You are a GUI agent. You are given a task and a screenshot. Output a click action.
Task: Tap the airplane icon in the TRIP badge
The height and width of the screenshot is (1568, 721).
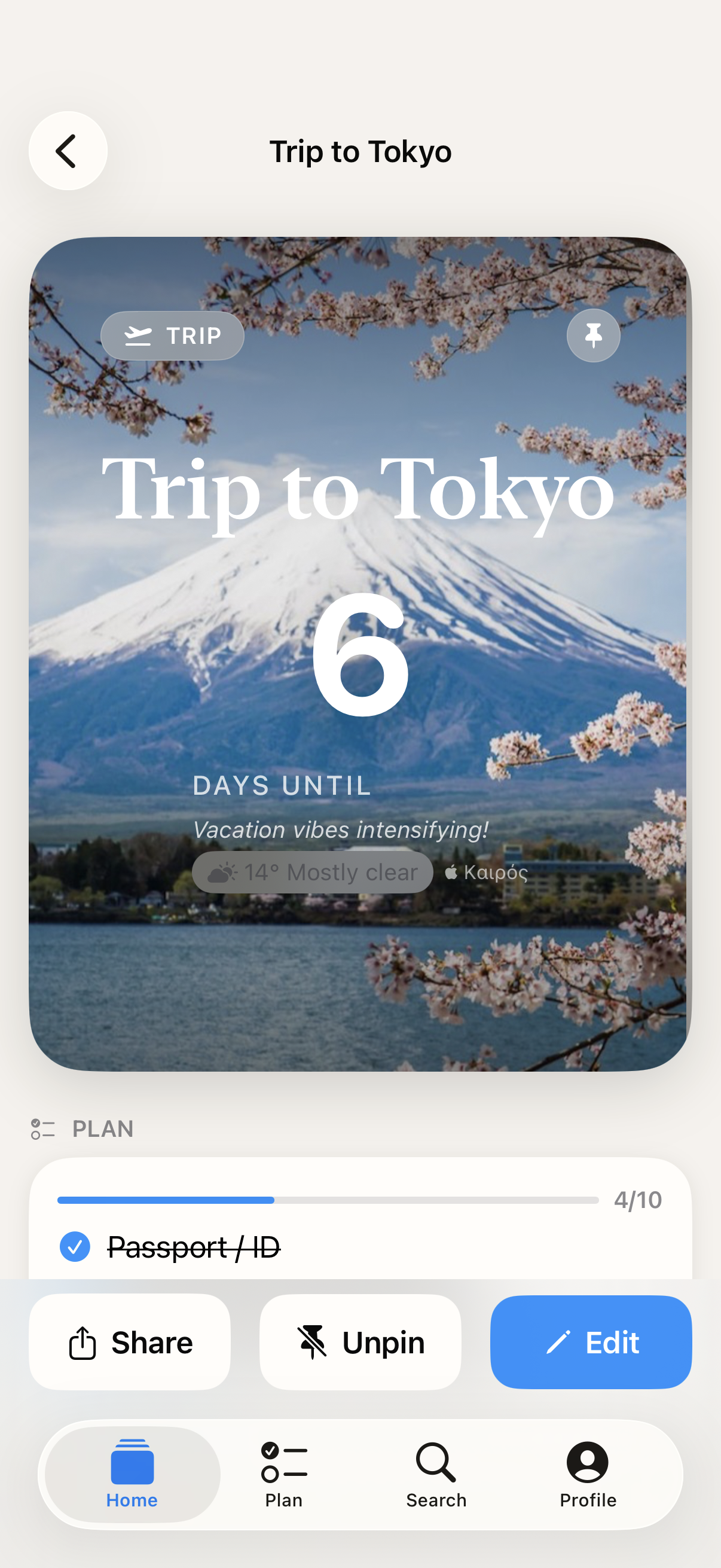point(139,335)
